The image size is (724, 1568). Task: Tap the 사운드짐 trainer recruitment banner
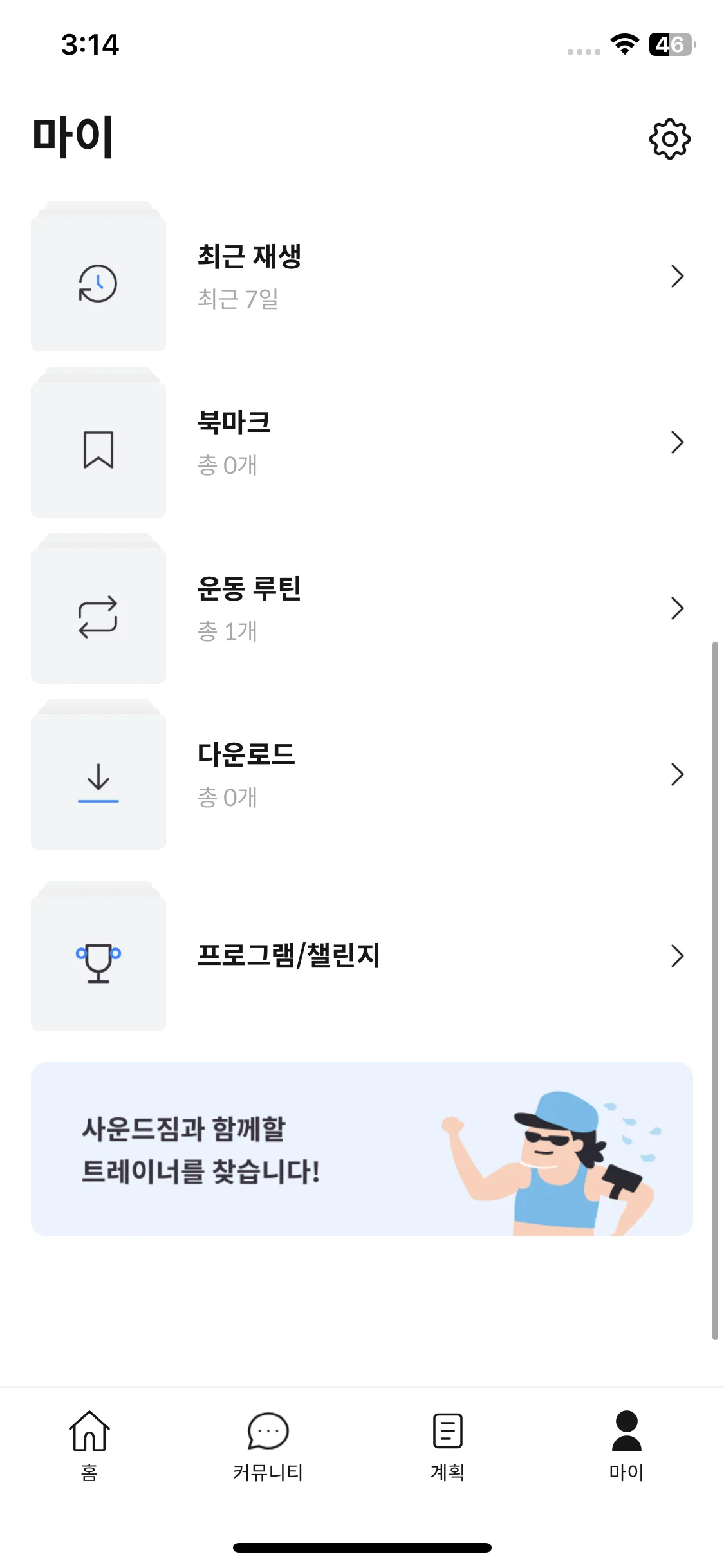(362, 1149)
